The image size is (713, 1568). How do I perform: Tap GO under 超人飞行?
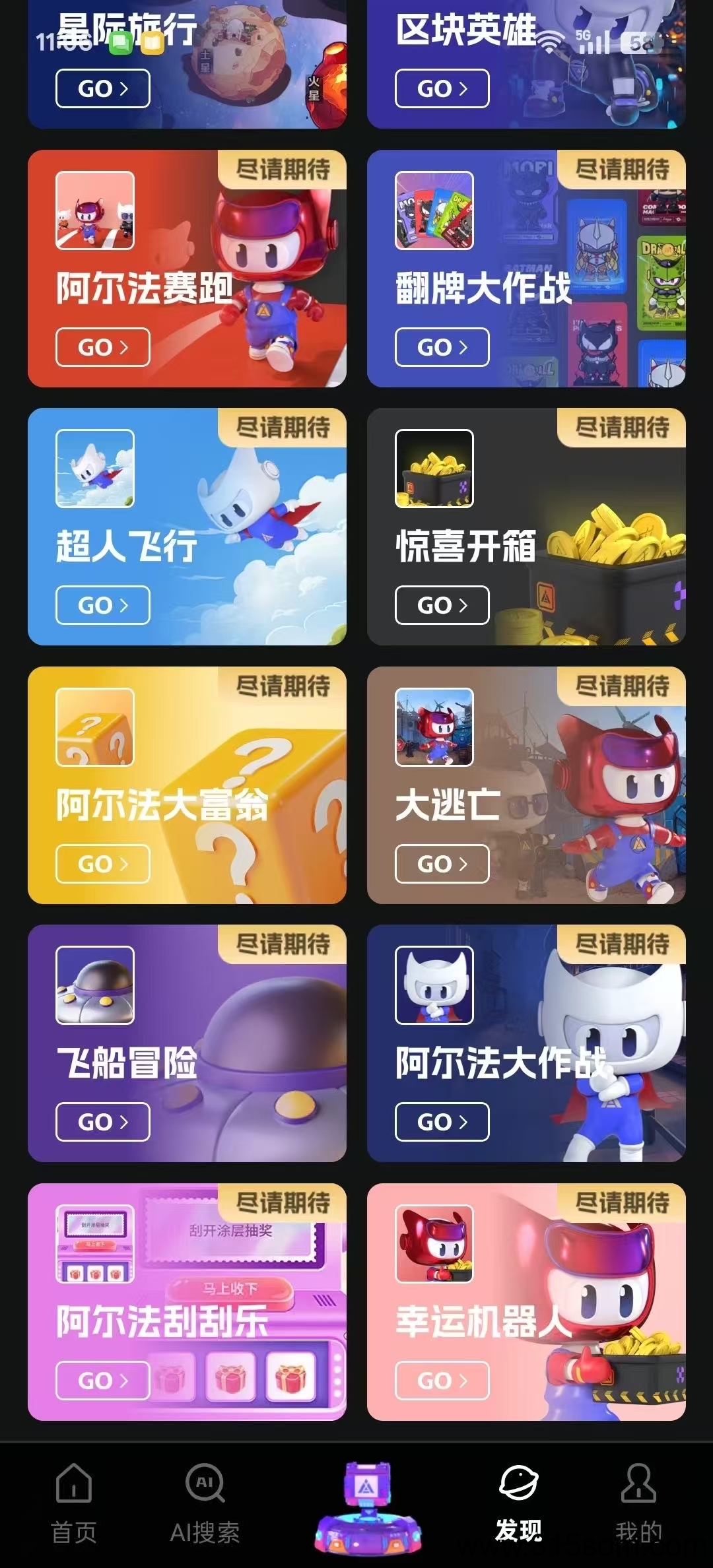point(102,605)
